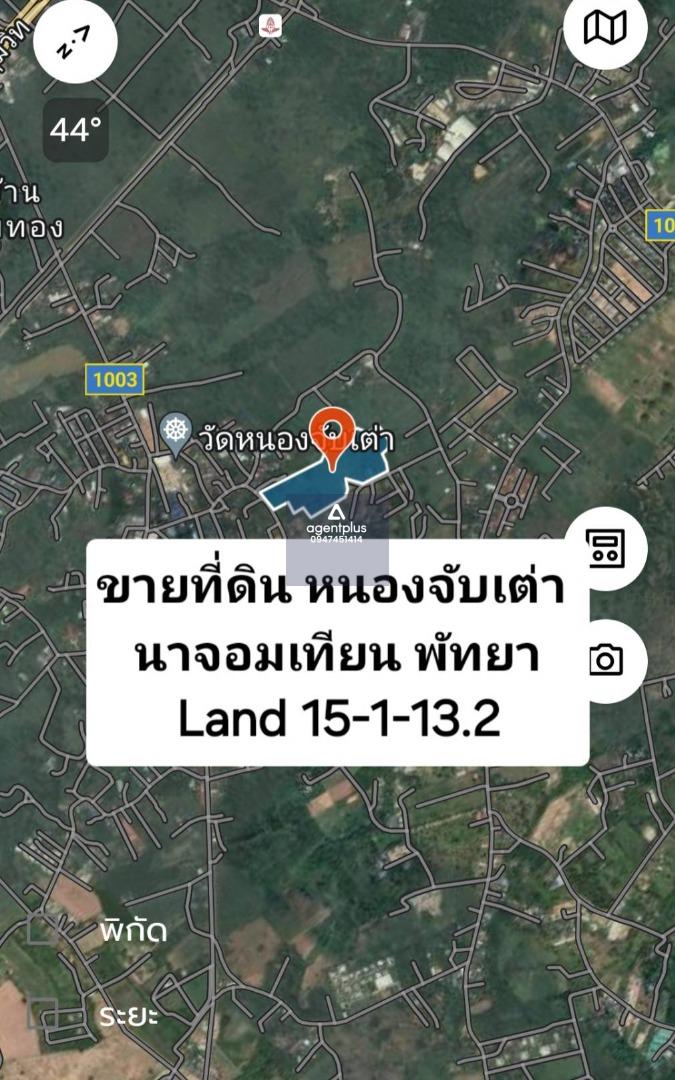This screenshot has height=1080, width=675.
Task: Tap the camera icon to capture map
Action: coord(605,660)
